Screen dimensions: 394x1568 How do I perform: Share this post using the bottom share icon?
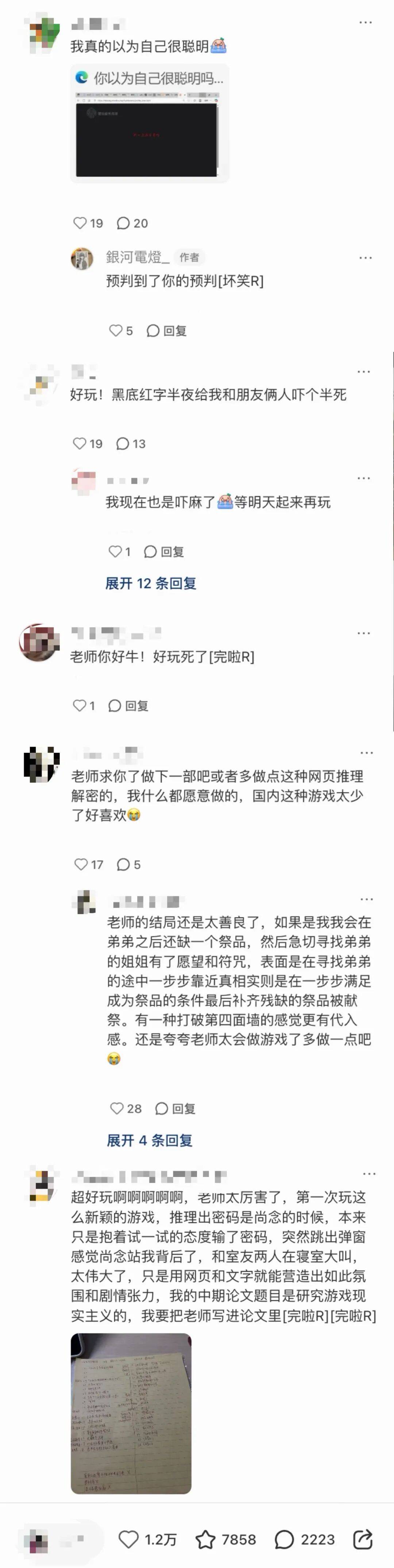[362, 1540]
